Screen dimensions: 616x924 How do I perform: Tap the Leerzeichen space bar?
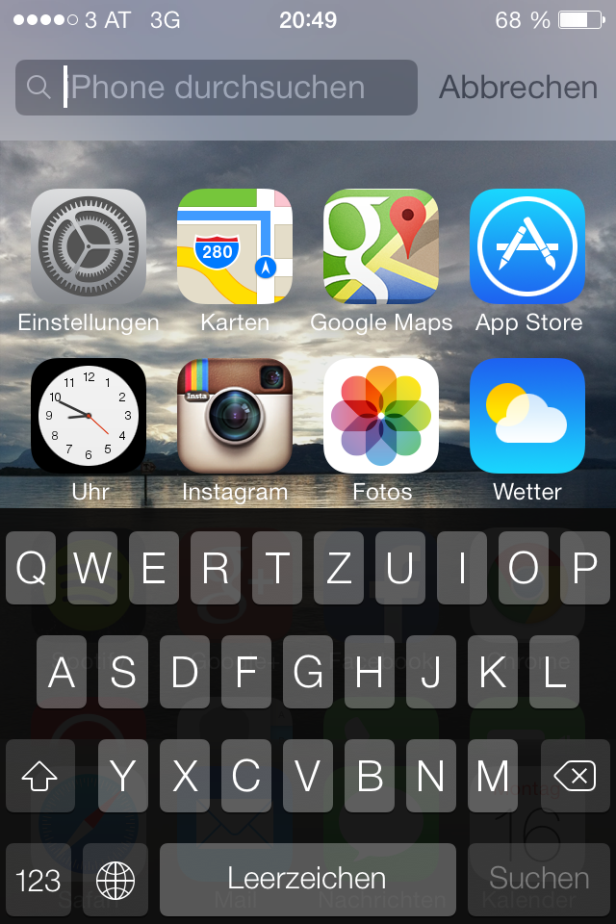point(307,880)
